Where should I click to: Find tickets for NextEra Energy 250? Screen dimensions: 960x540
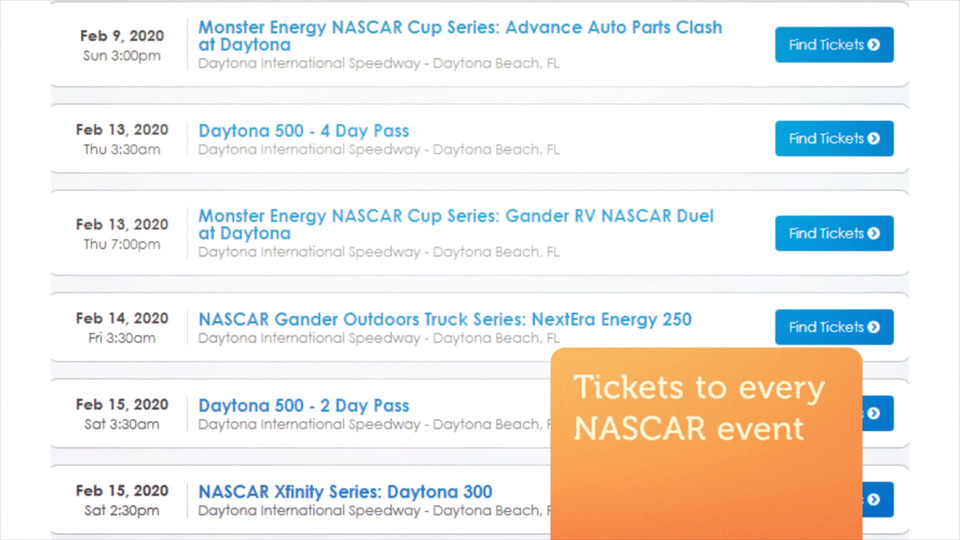pos(834,327)
